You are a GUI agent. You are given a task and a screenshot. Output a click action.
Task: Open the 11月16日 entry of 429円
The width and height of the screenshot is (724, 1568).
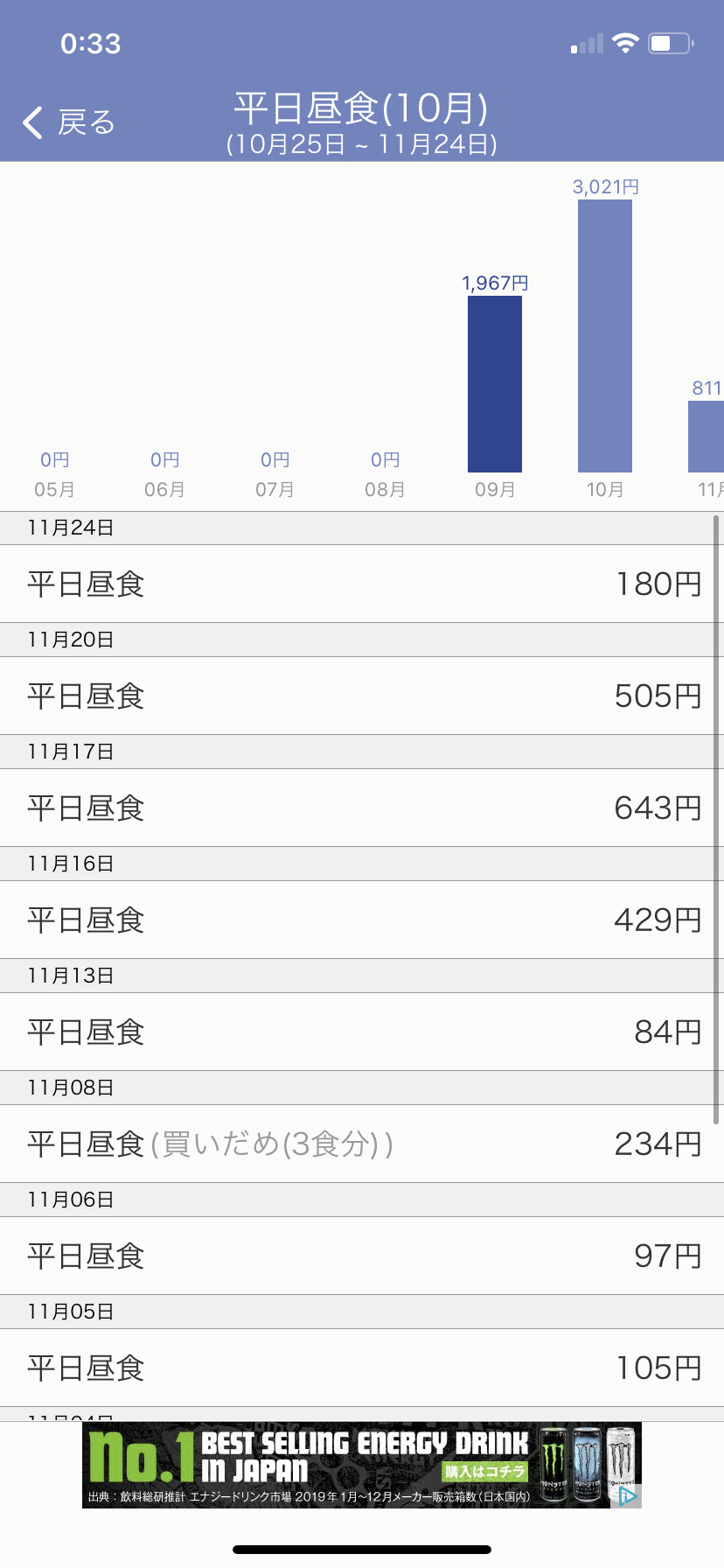click(362, 920)
